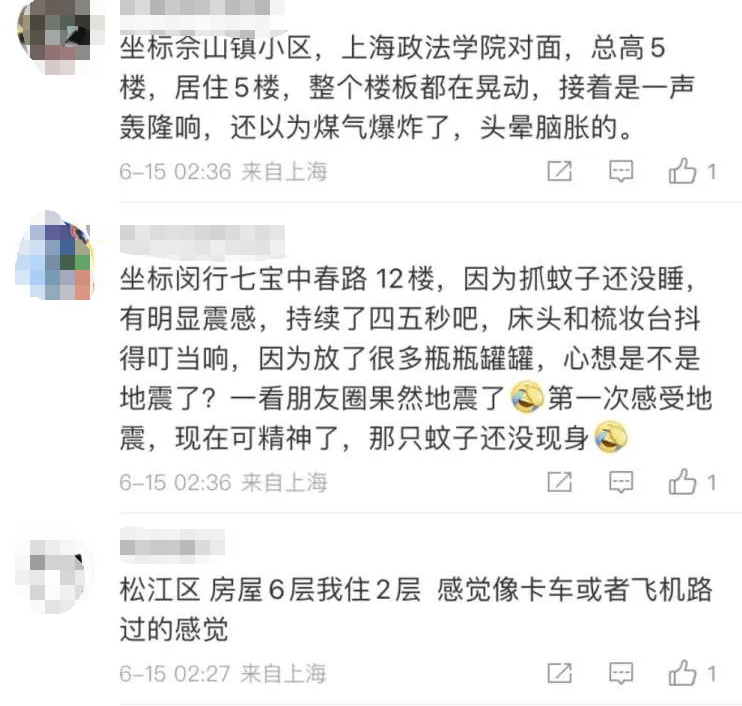Repost the 佘山镇小区 comment
The image size is (742, 706).
(560, 172)
